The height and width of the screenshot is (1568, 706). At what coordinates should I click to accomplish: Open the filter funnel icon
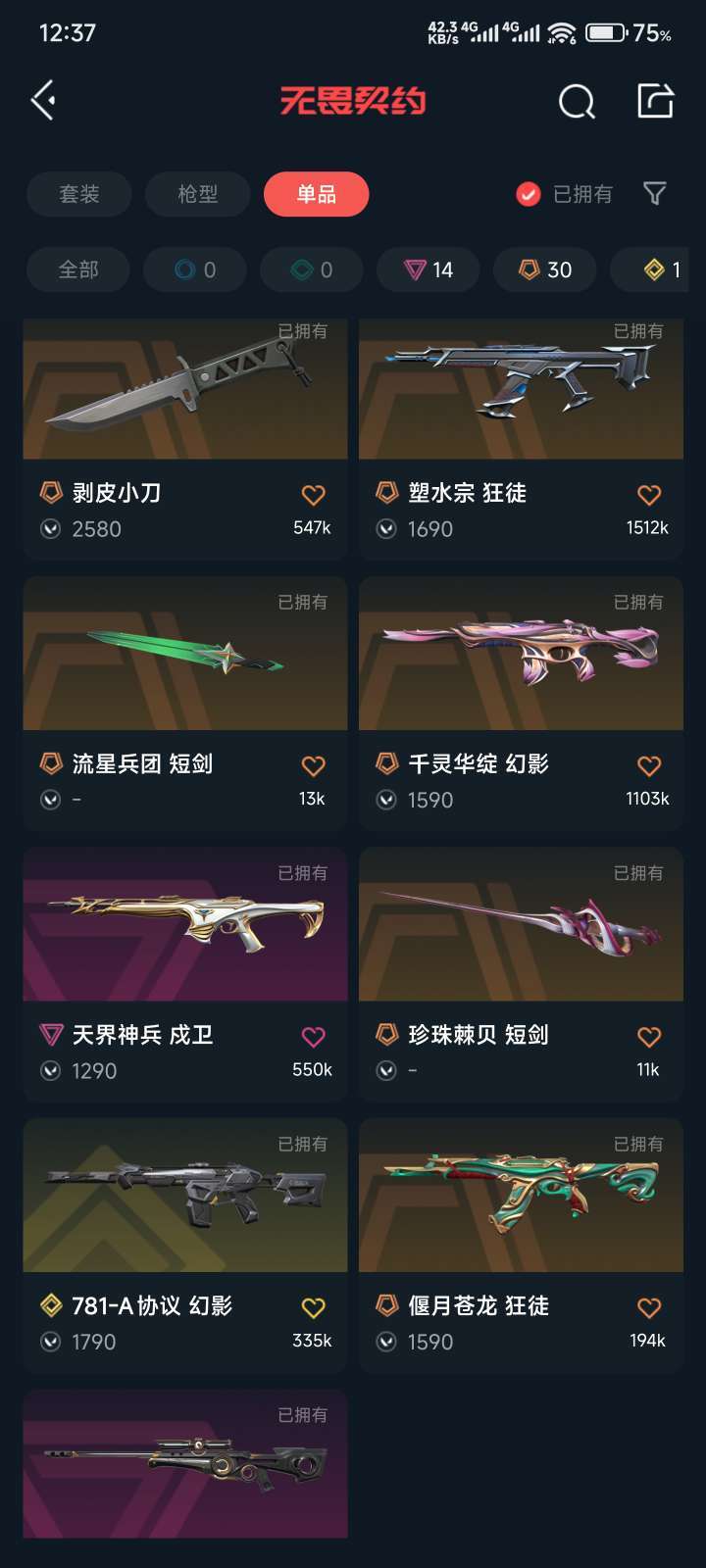(655, 194)
